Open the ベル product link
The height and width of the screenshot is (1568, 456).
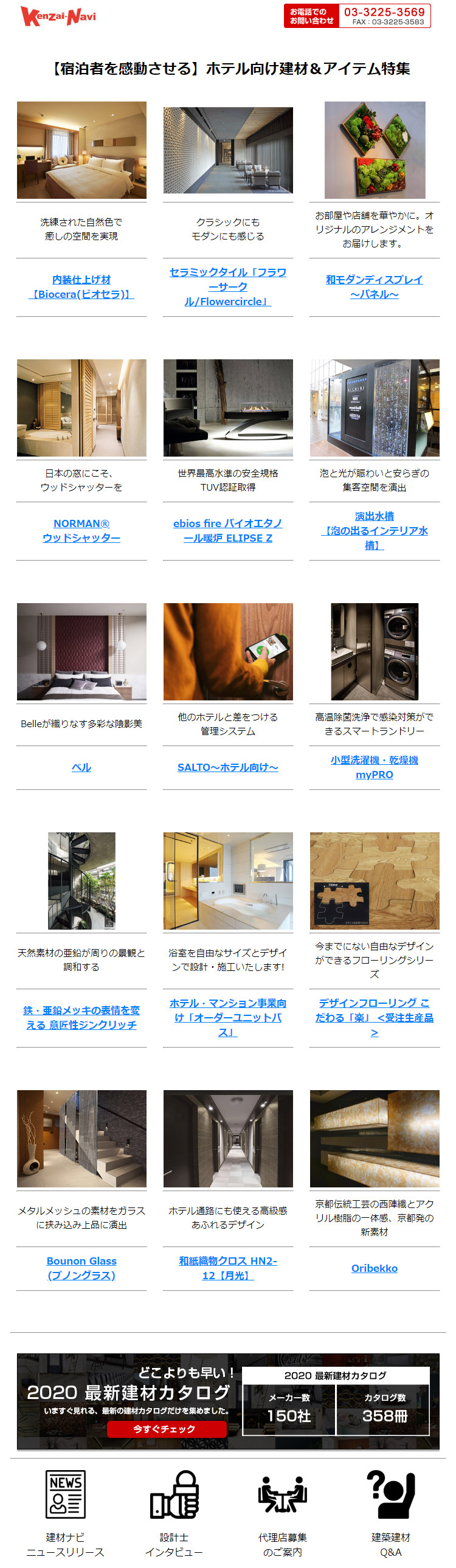pyautogui.click(x=81, y=767)
